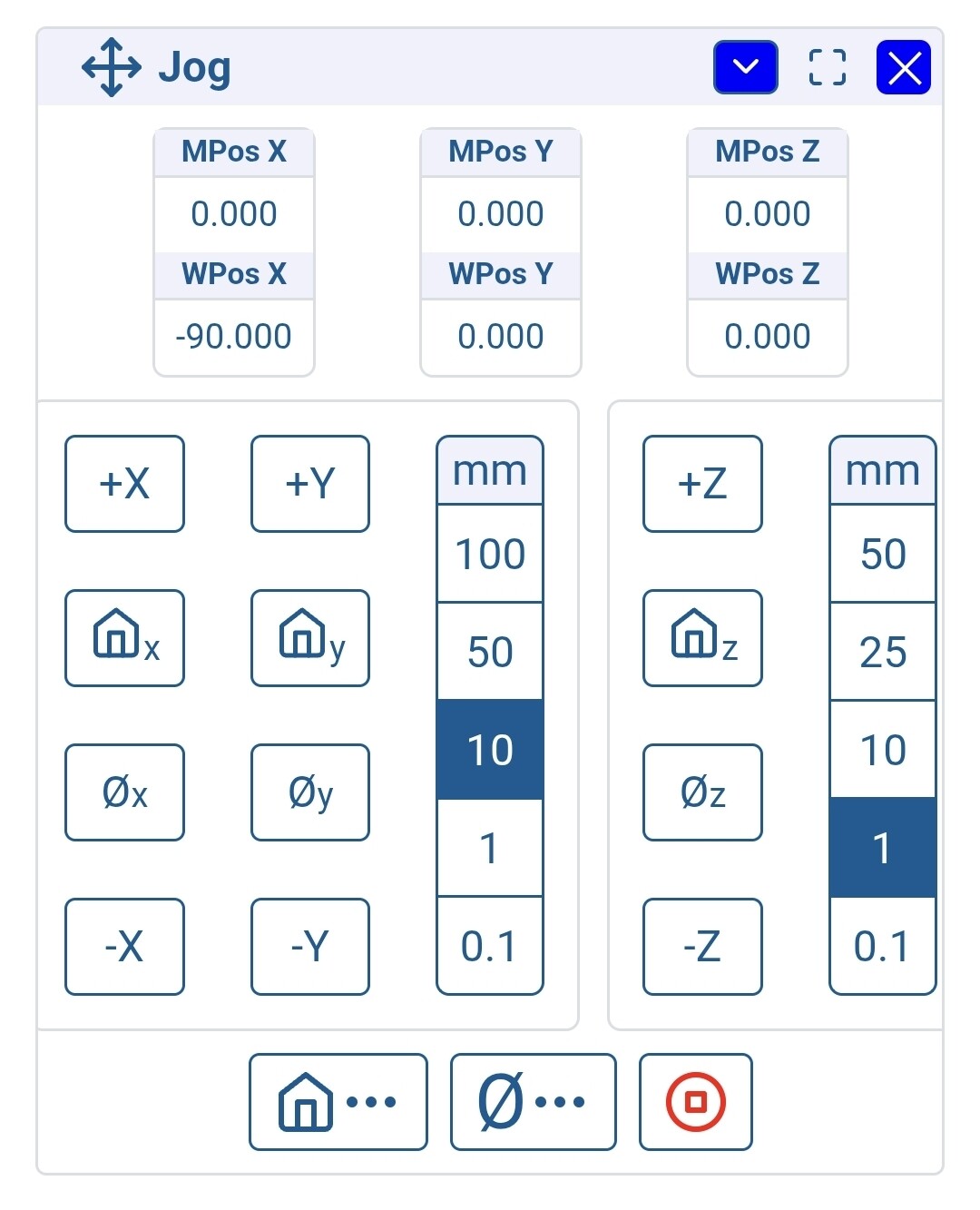Viewport: 980px width, 1210px height.
Task: Home the Z axis
Action: pos(702,638)
